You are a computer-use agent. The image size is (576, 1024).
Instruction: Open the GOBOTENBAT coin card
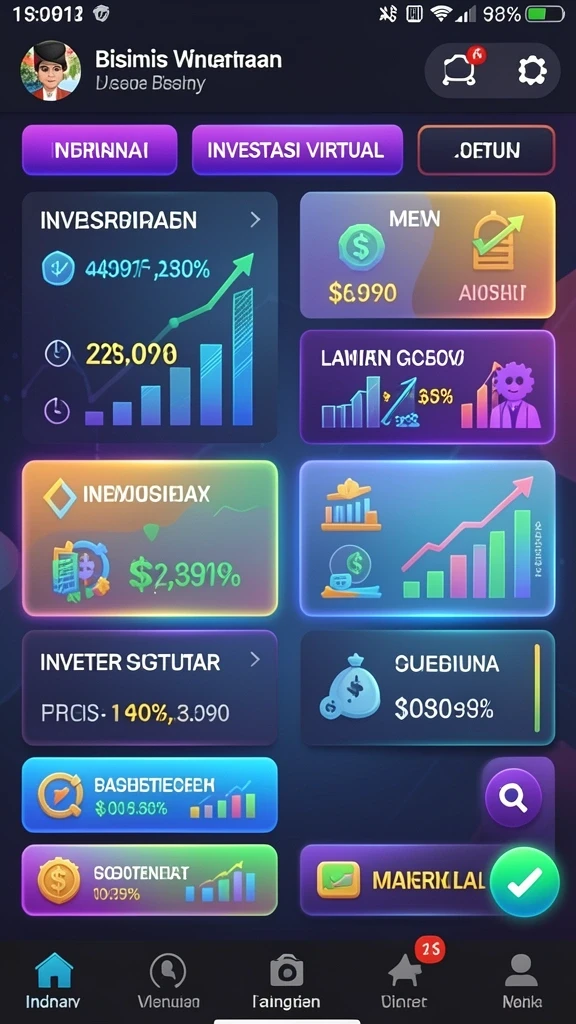[150, 880]
